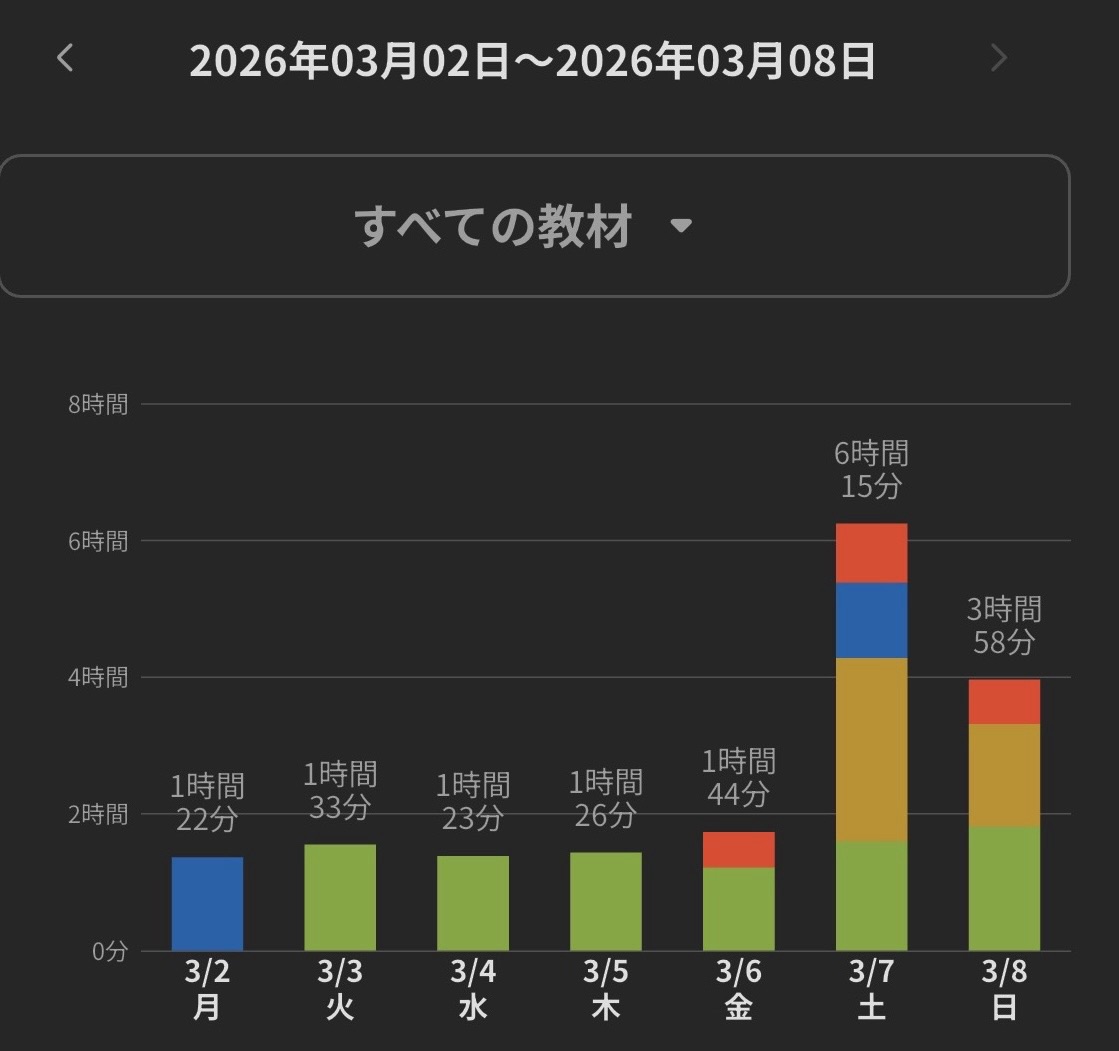
Task: Go to the next week
Action: point(997,58)
